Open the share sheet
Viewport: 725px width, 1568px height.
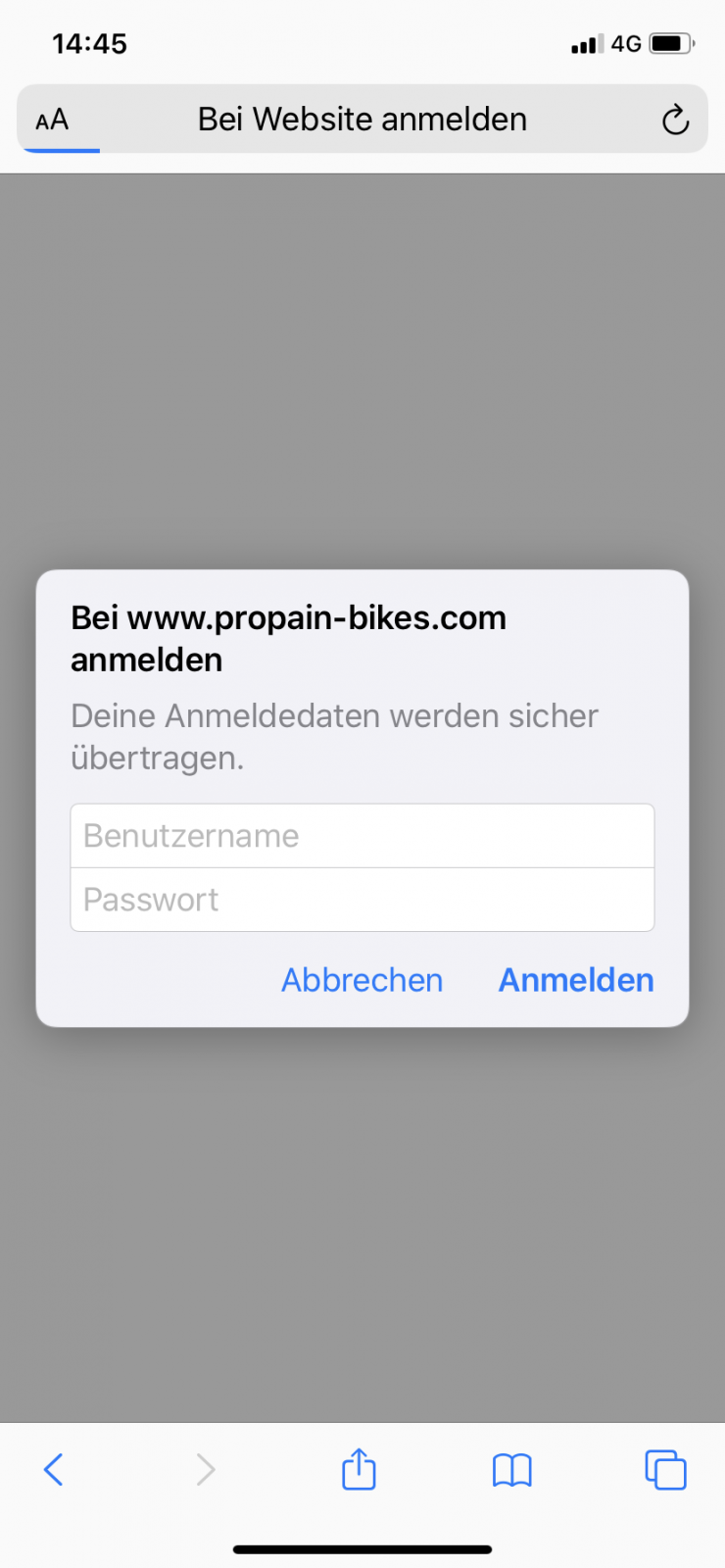(x=359, y=1469)
